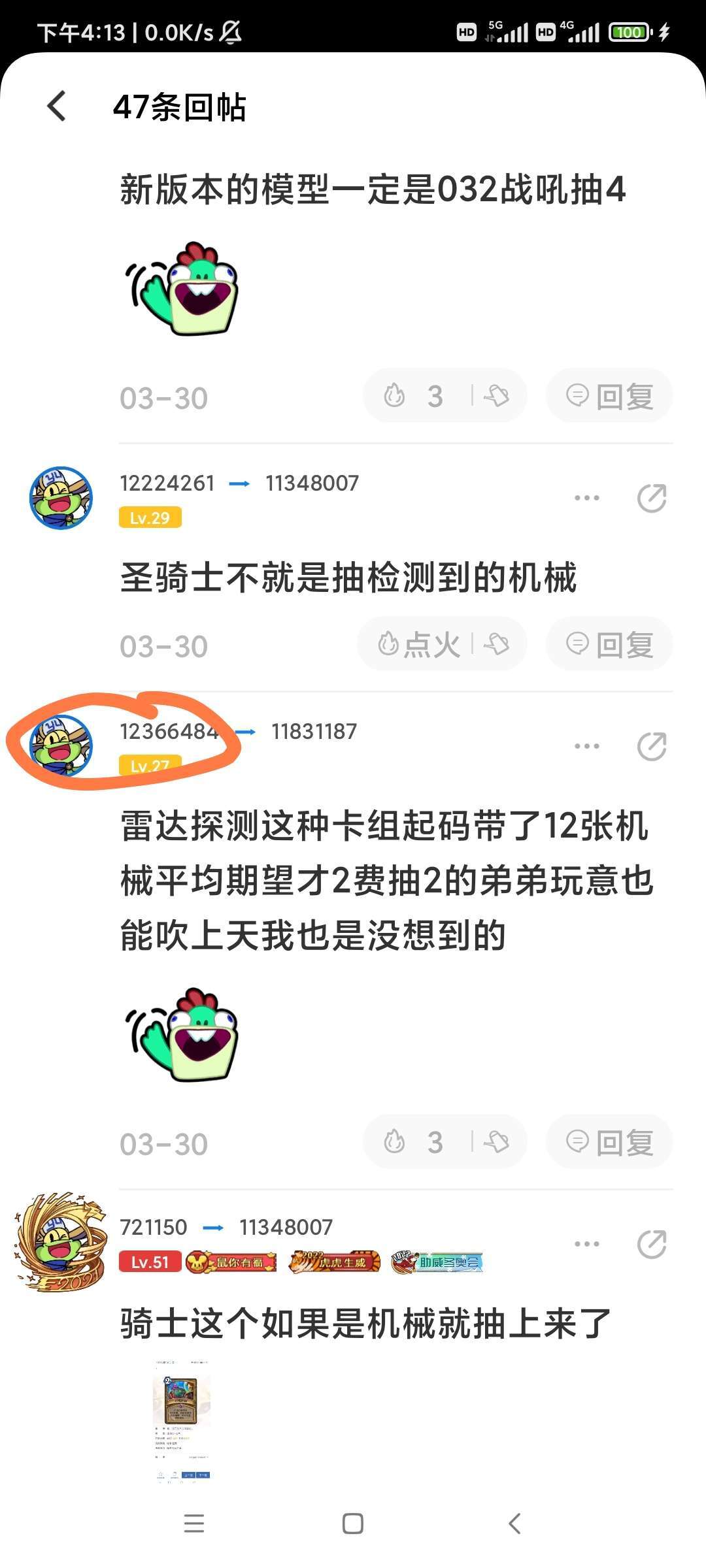This screenshot has height=1568, width=706.
Task: Share the comment by 721150
Action: click(x=652, y=1243)
